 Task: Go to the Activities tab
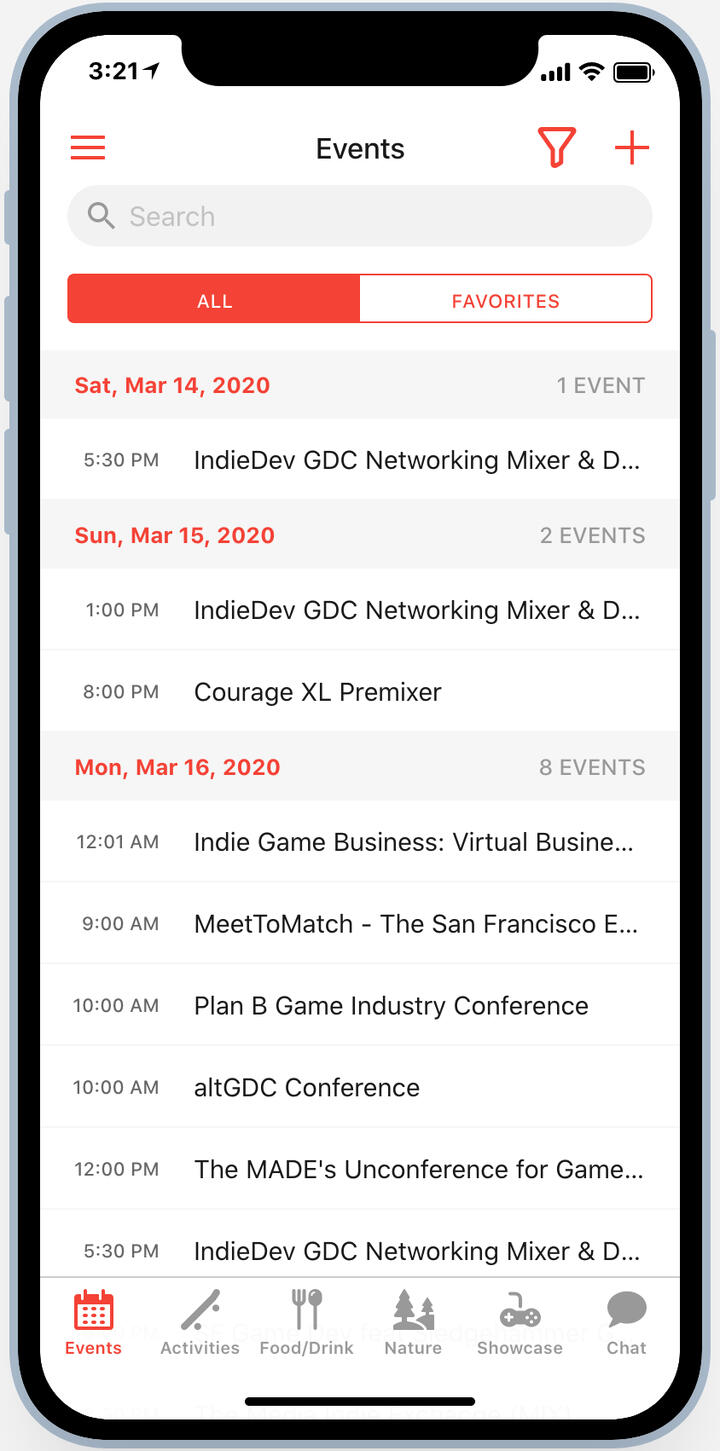tap(200, 1322)
